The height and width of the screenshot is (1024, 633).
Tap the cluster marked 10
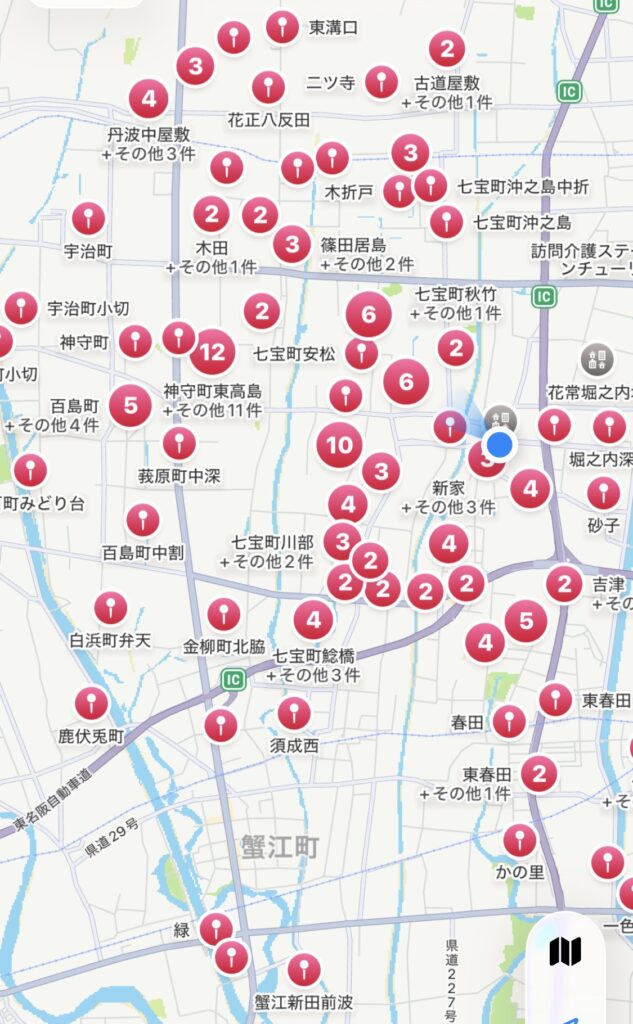pyautogui.click(x=339, y=445)
